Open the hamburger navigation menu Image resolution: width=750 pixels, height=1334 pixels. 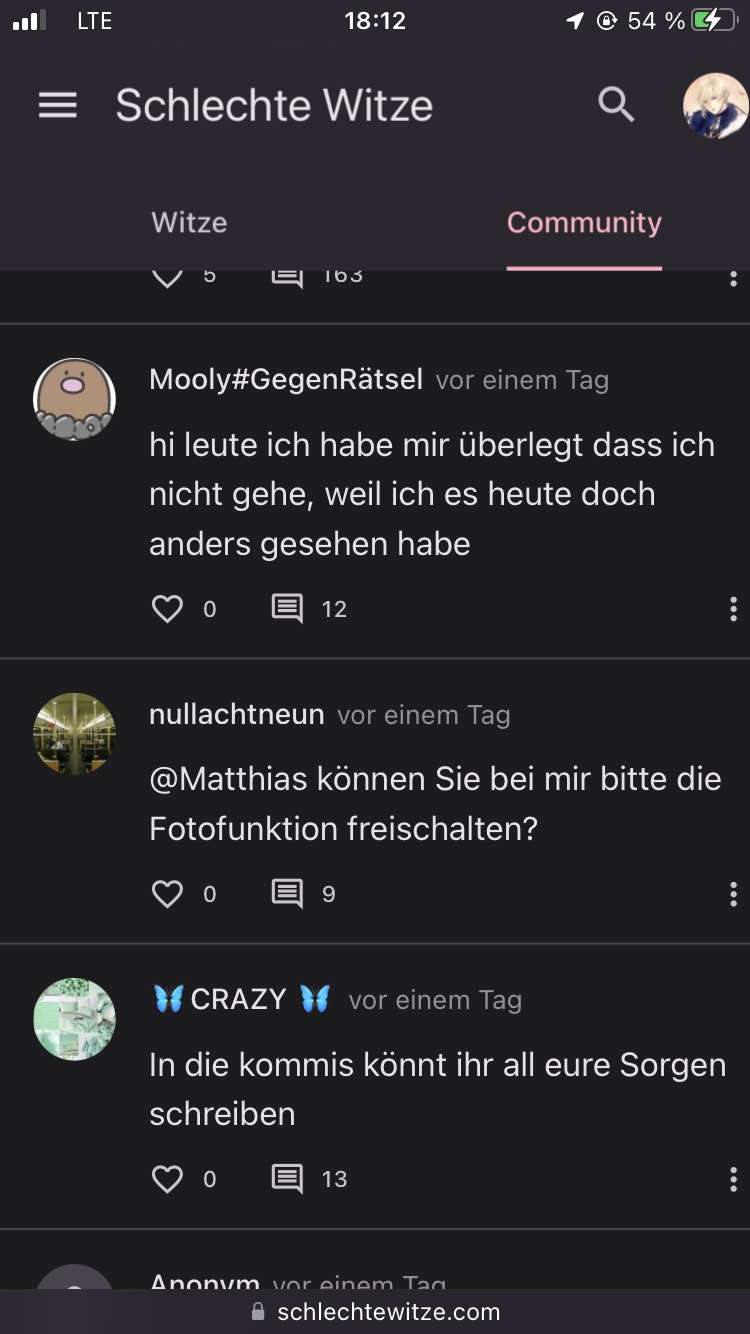(58, 106)
